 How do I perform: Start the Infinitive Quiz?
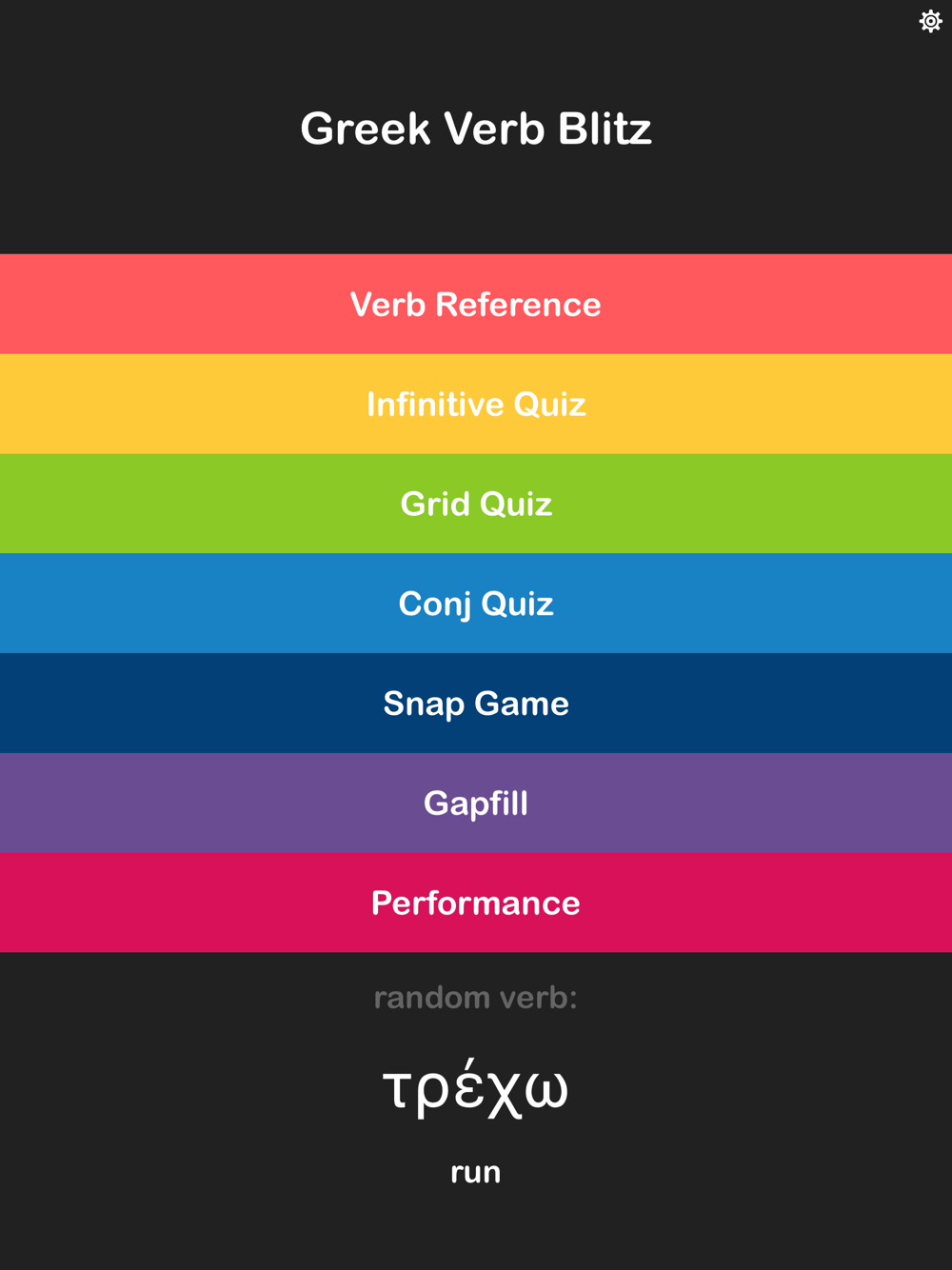coord(476,404)
